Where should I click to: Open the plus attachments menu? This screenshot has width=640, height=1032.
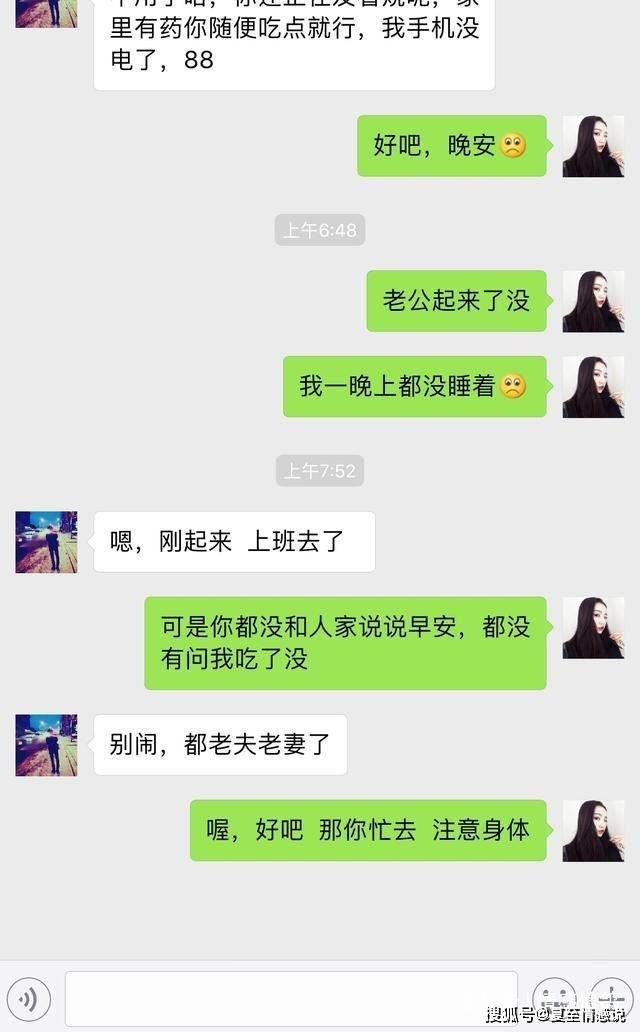[x=609, y=996]
